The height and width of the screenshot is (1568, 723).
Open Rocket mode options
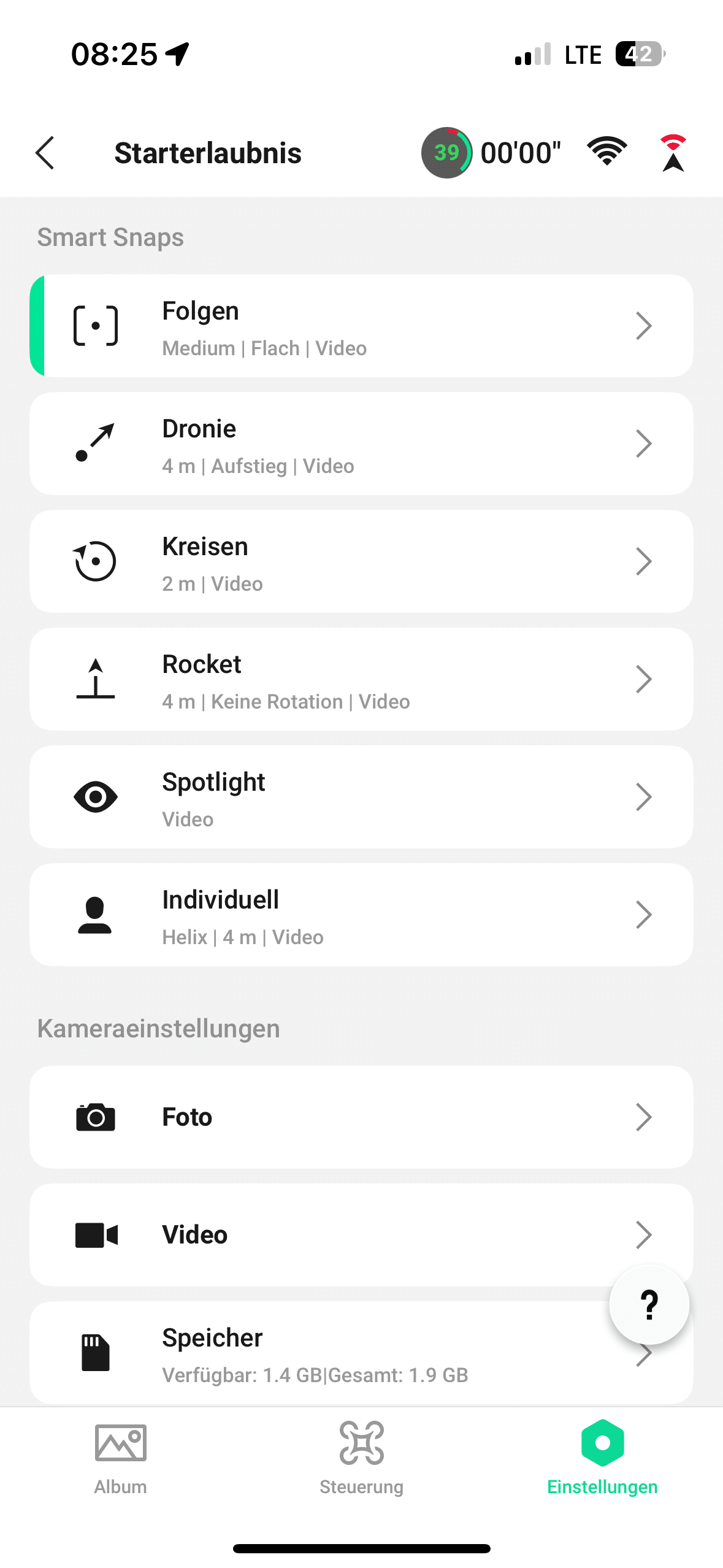[x=361, y=679]
